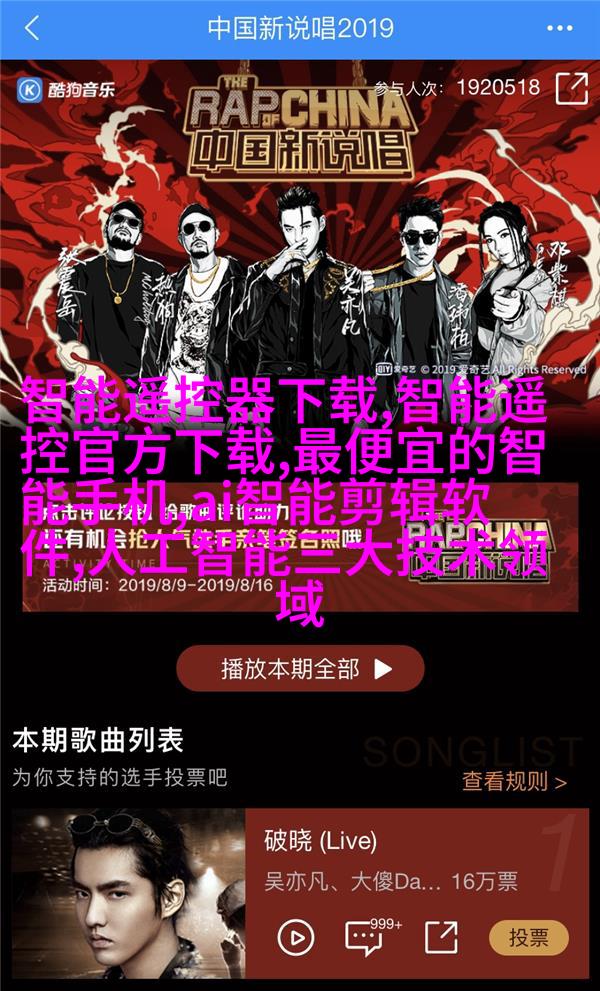Screen dimensions: 600x991
Task: Vote for 破晓 with the 投票 button
Action: [x=528, y=937]
